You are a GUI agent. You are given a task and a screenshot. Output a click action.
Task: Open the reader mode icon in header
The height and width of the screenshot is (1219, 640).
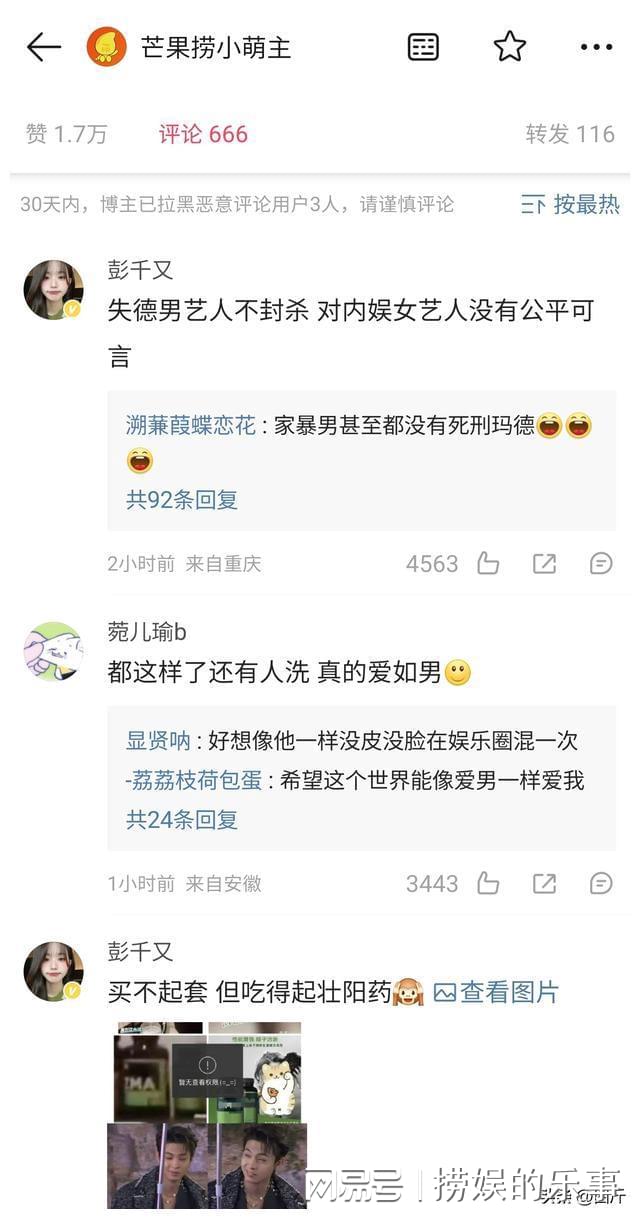423,47
